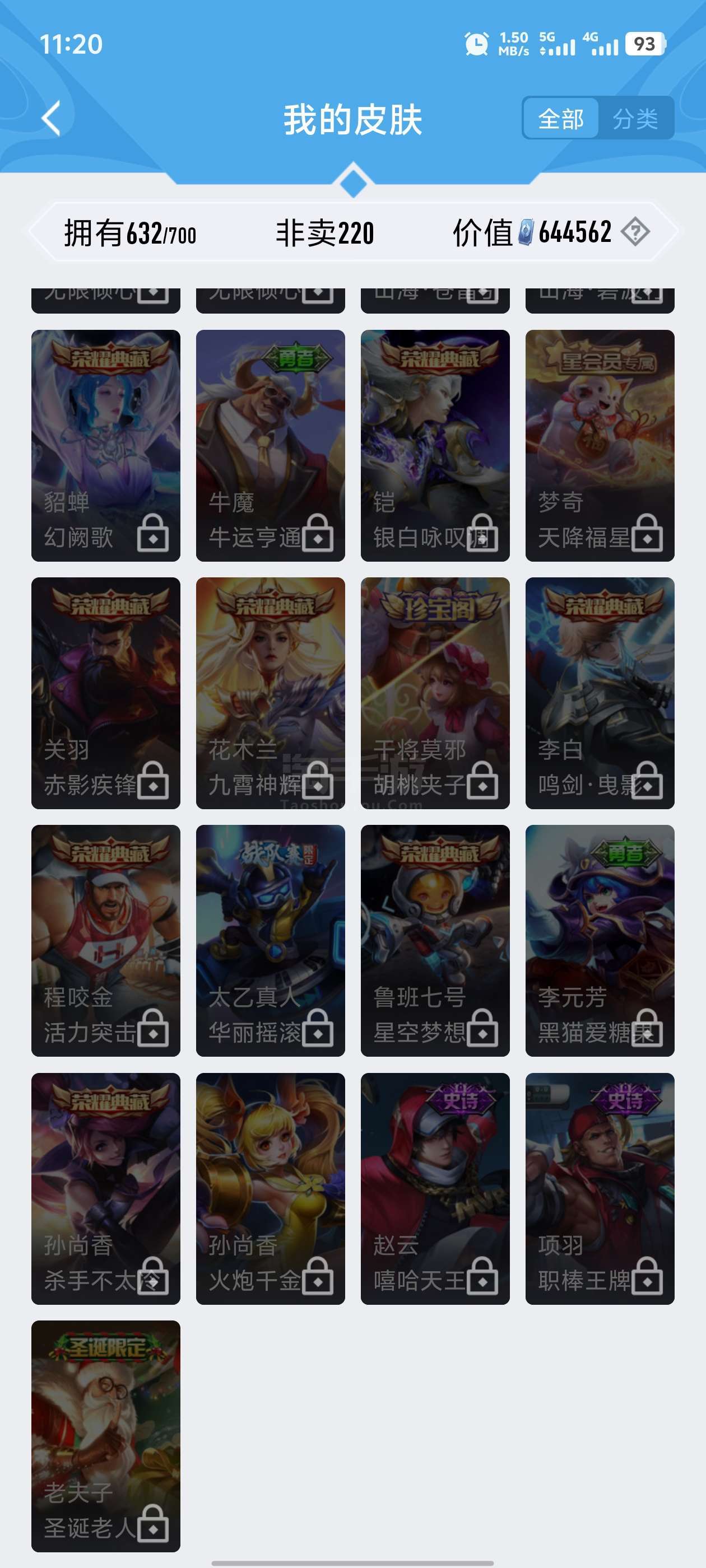Tap the 项羽 职棒王牌 skin card

click(600, 1188)
